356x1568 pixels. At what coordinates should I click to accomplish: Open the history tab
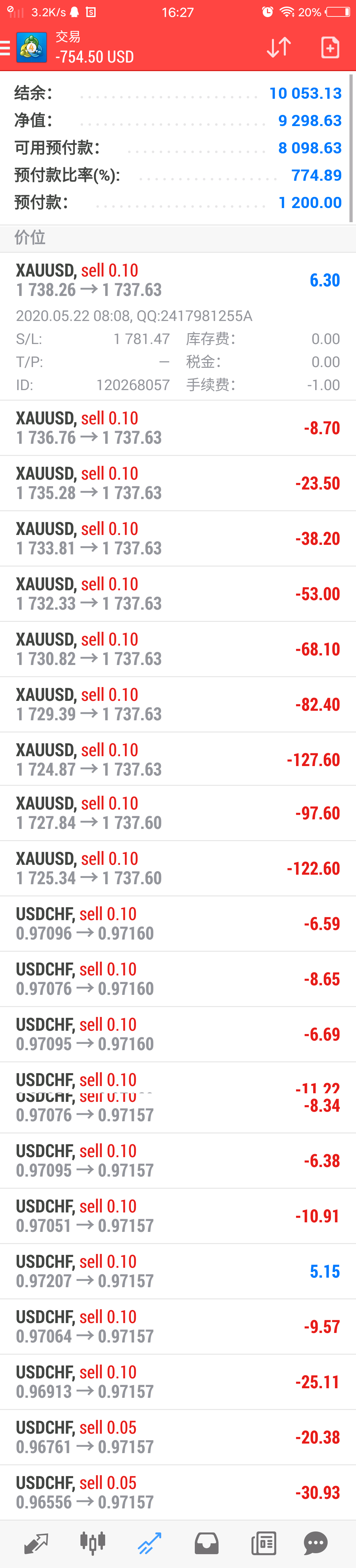207,1543
